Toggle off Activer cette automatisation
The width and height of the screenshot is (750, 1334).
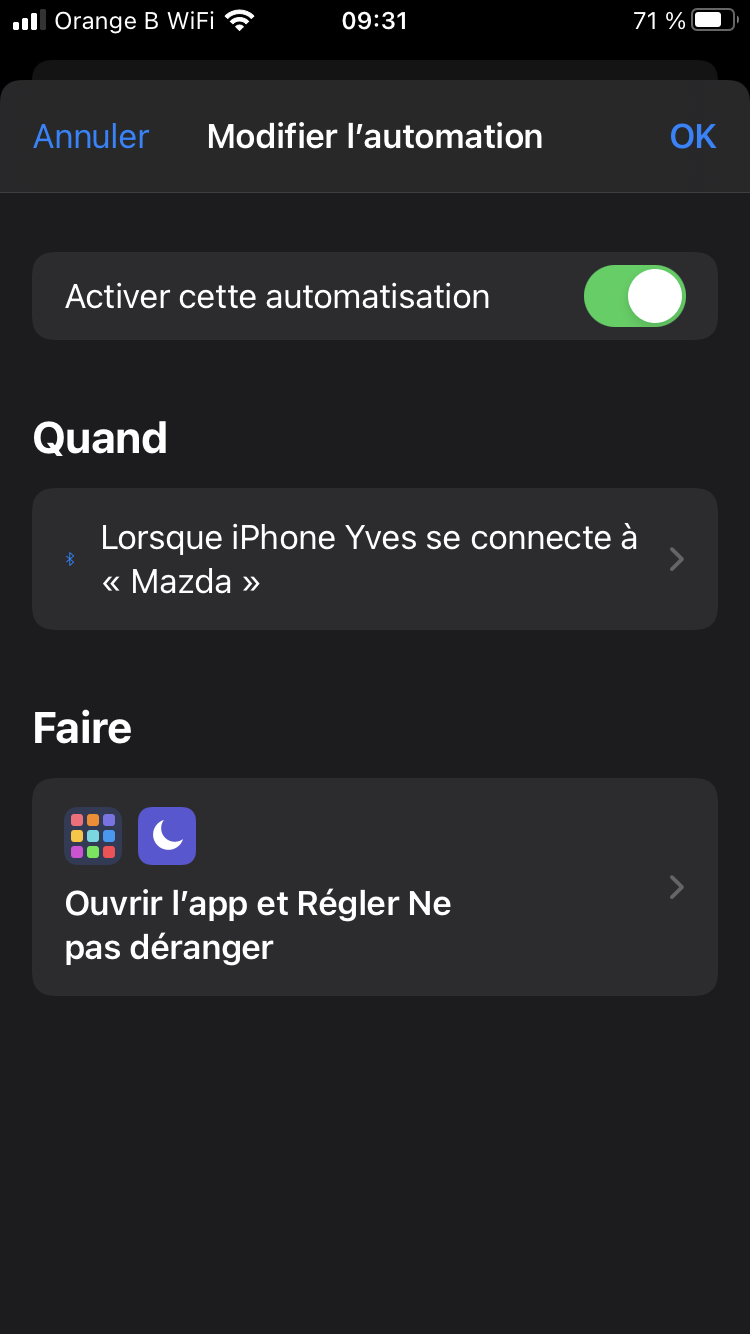click(x=634, y=297)
